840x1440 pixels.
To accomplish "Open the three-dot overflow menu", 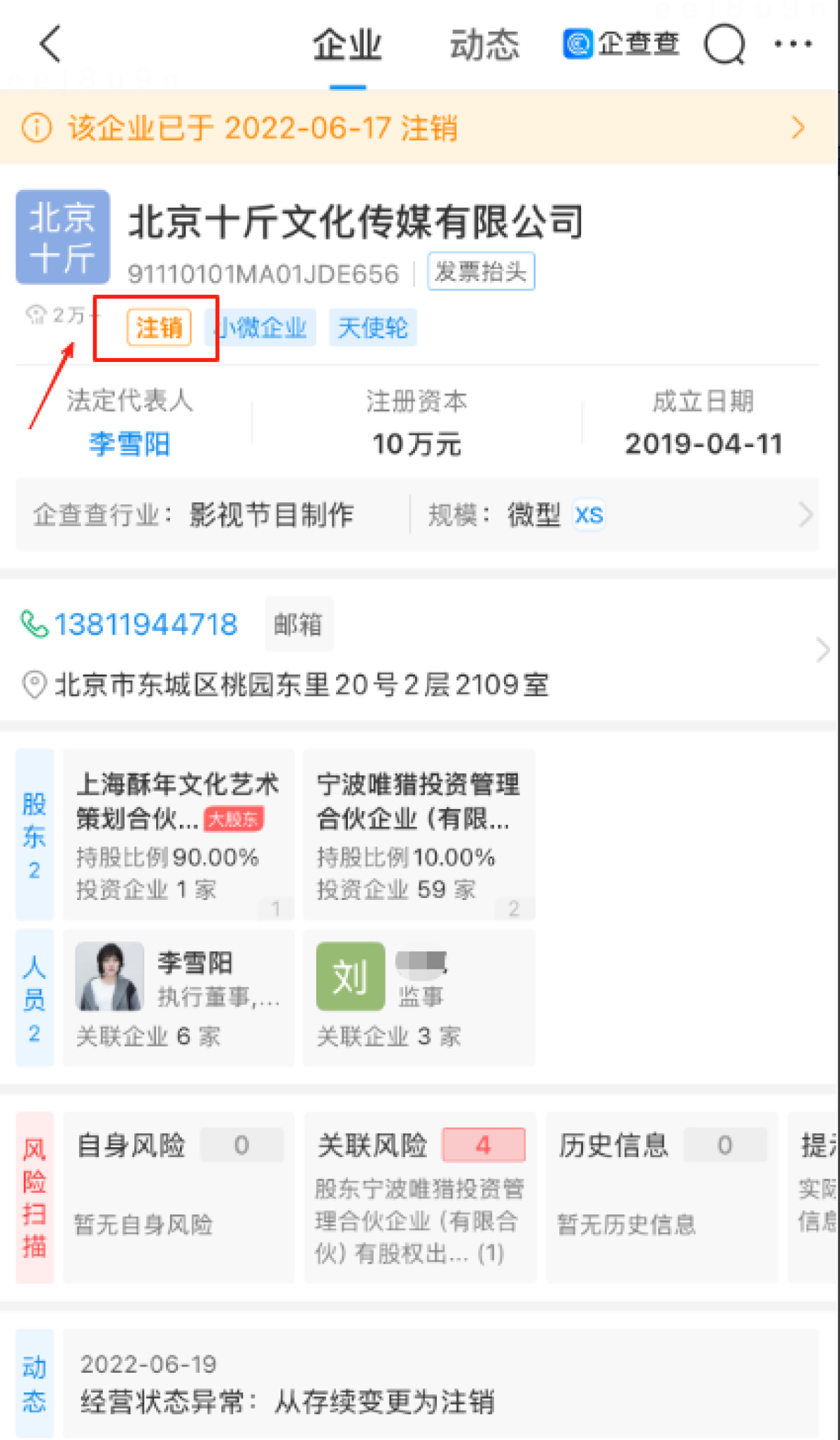I will pyautogui.click(x=793, y=44).
